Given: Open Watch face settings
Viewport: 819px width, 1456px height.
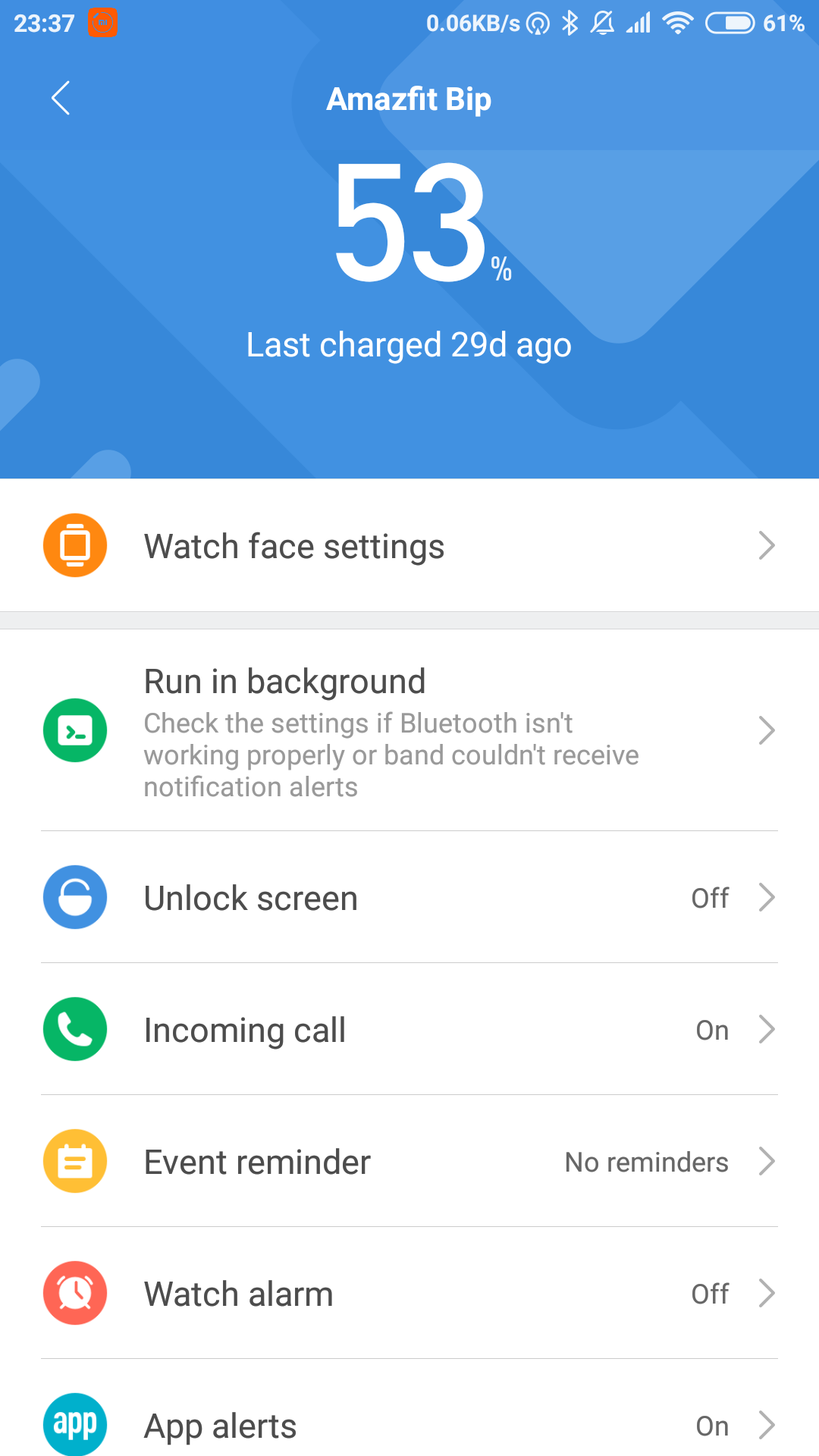Looking at the screenshot, I should [x=409, y=546].
